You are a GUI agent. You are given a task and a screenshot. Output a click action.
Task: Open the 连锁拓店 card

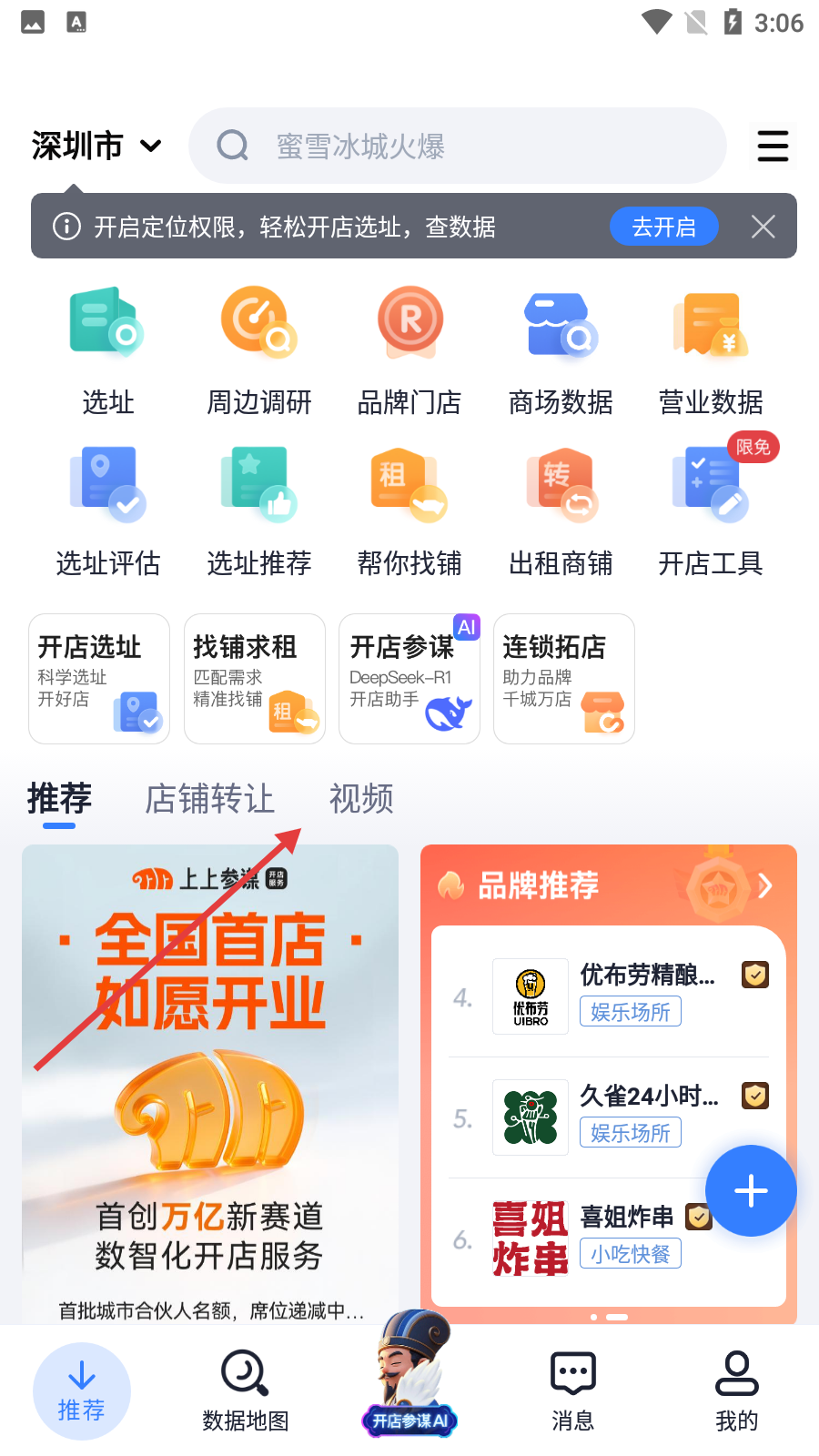pyautogui.click(x=563, y=678)
